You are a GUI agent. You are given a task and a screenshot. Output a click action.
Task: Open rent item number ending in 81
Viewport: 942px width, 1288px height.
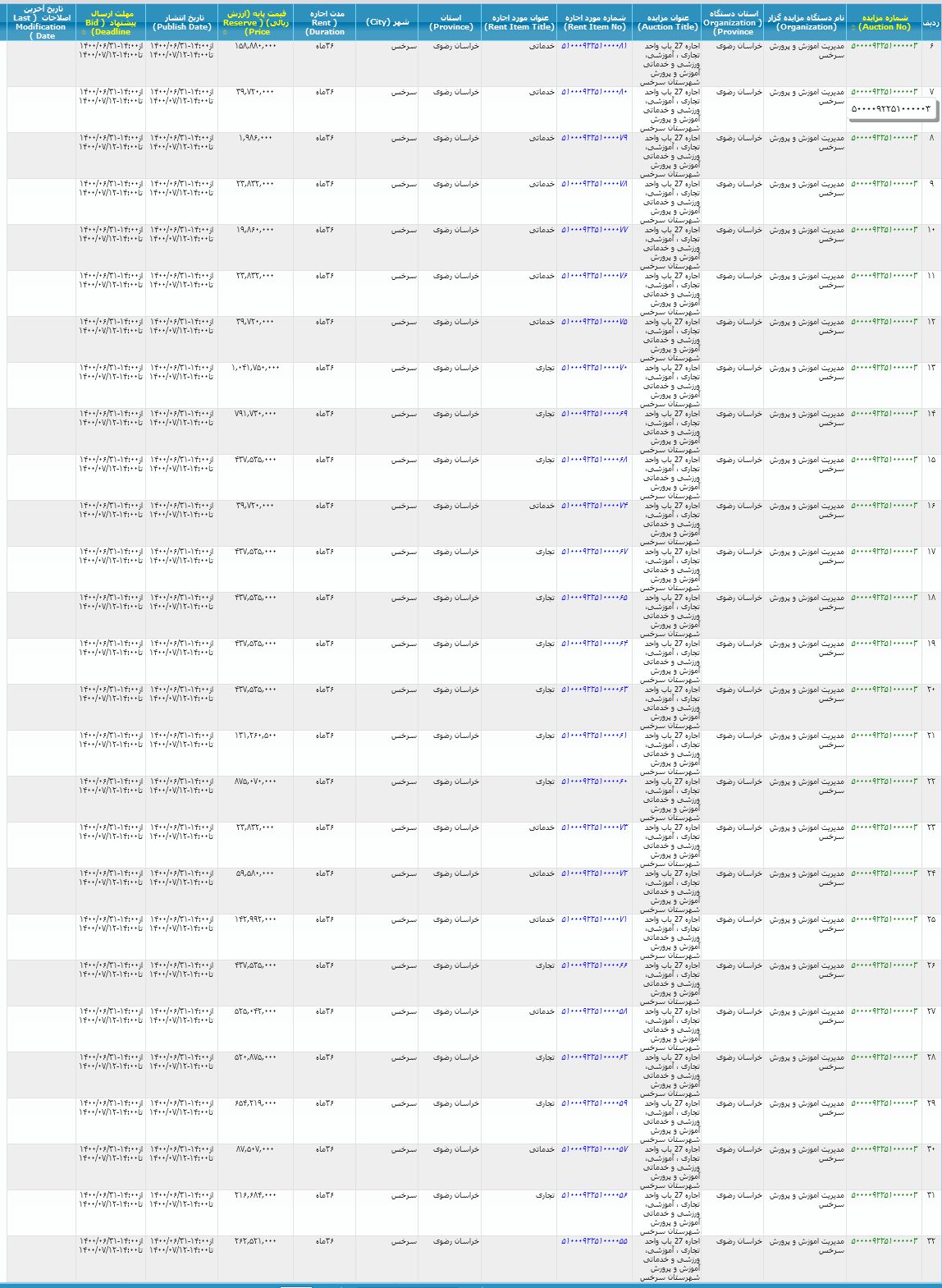click(594, 46)
